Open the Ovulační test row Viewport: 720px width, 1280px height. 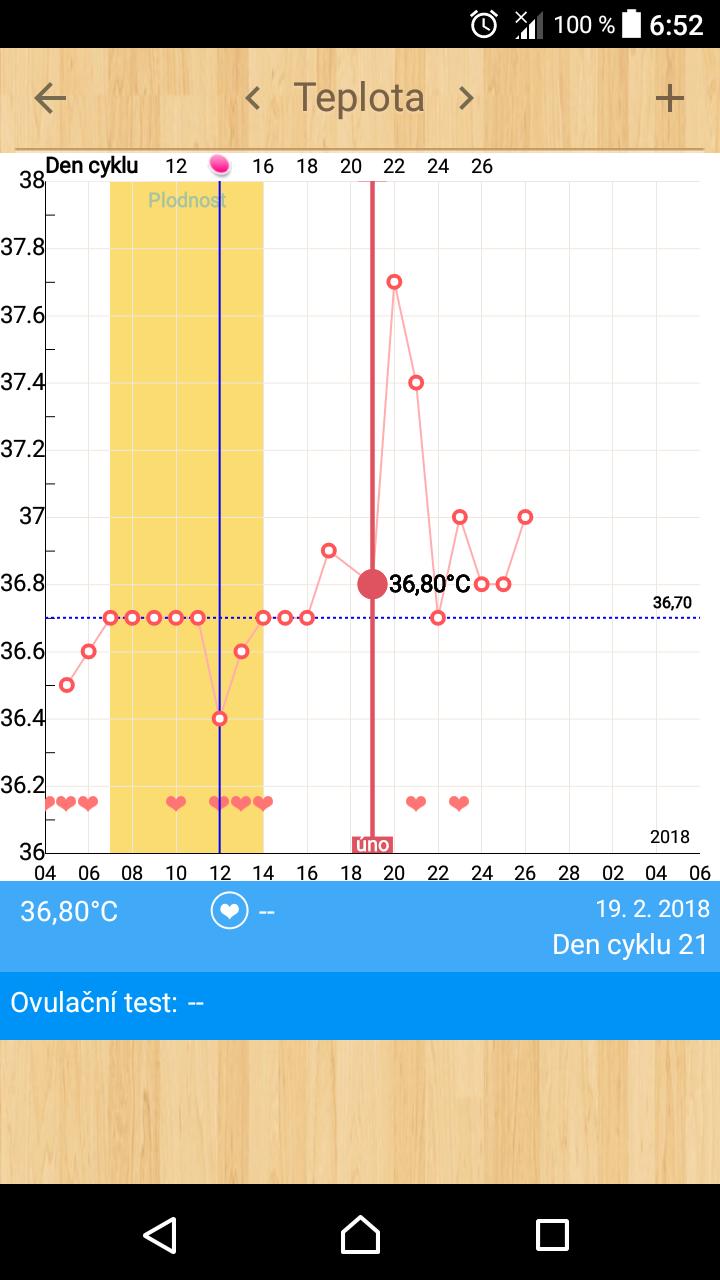[x=360, y=1003]
